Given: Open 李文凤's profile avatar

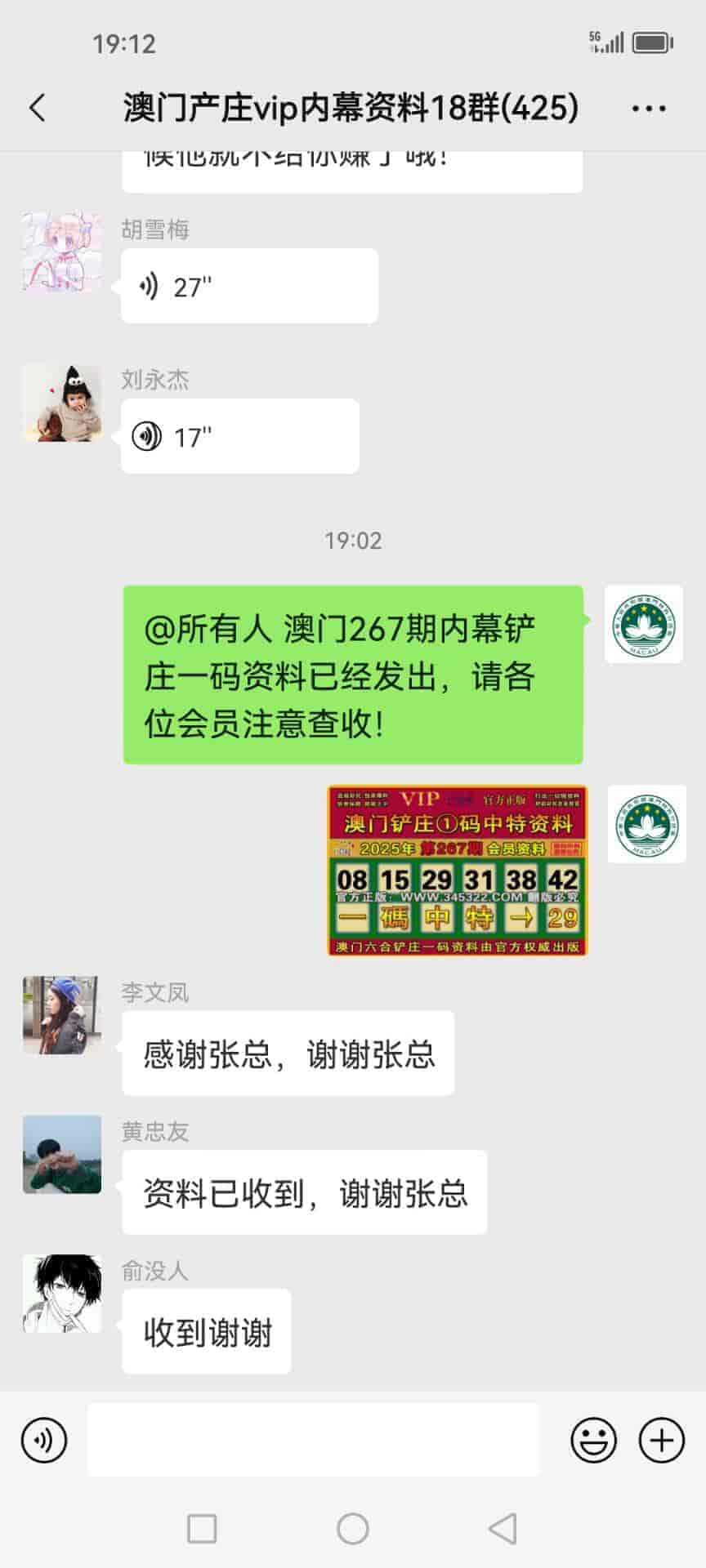Looking at the screenshot, I should pos(62,1015).
